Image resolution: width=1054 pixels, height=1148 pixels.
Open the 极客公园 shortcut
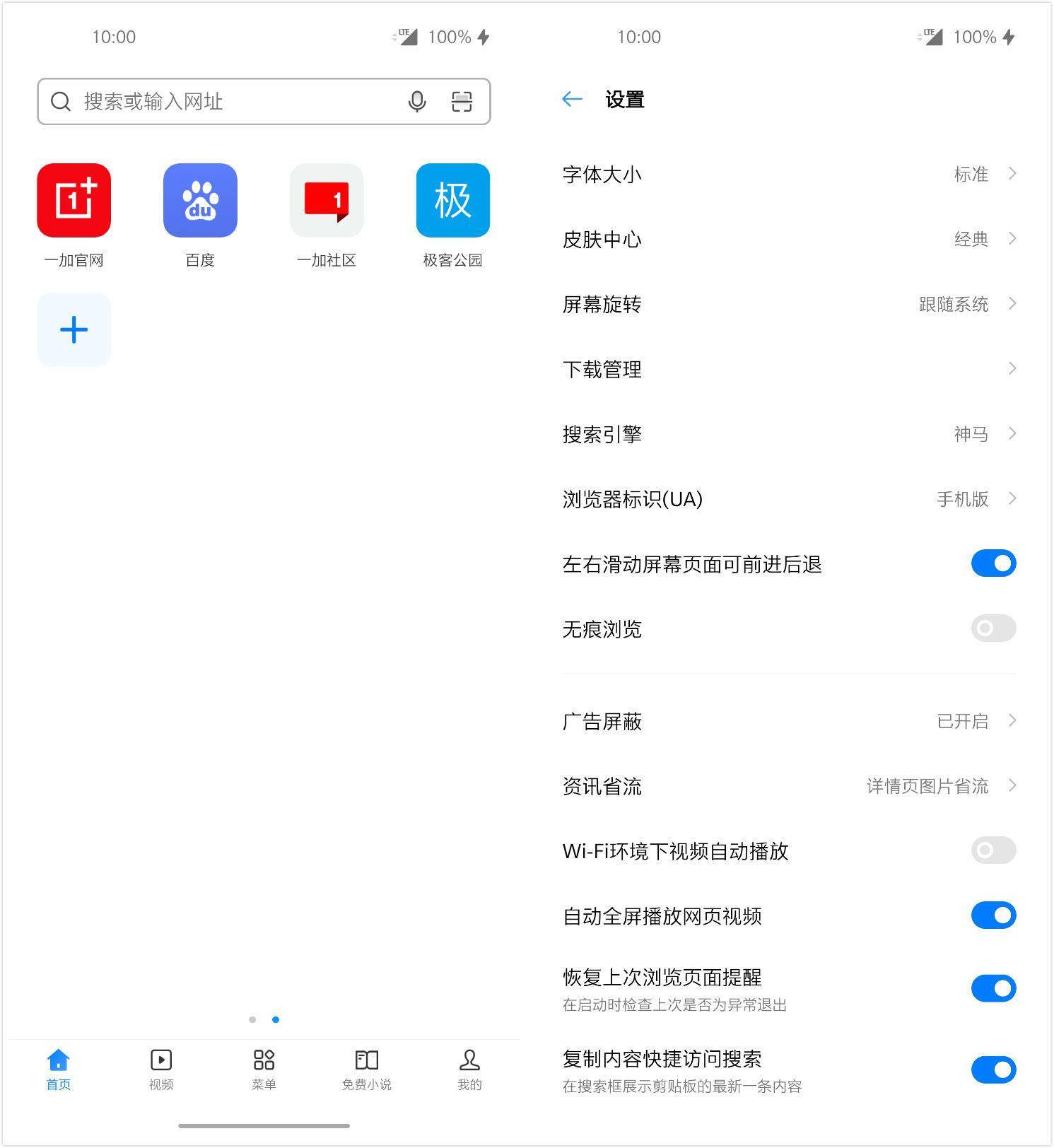[452, 200]
